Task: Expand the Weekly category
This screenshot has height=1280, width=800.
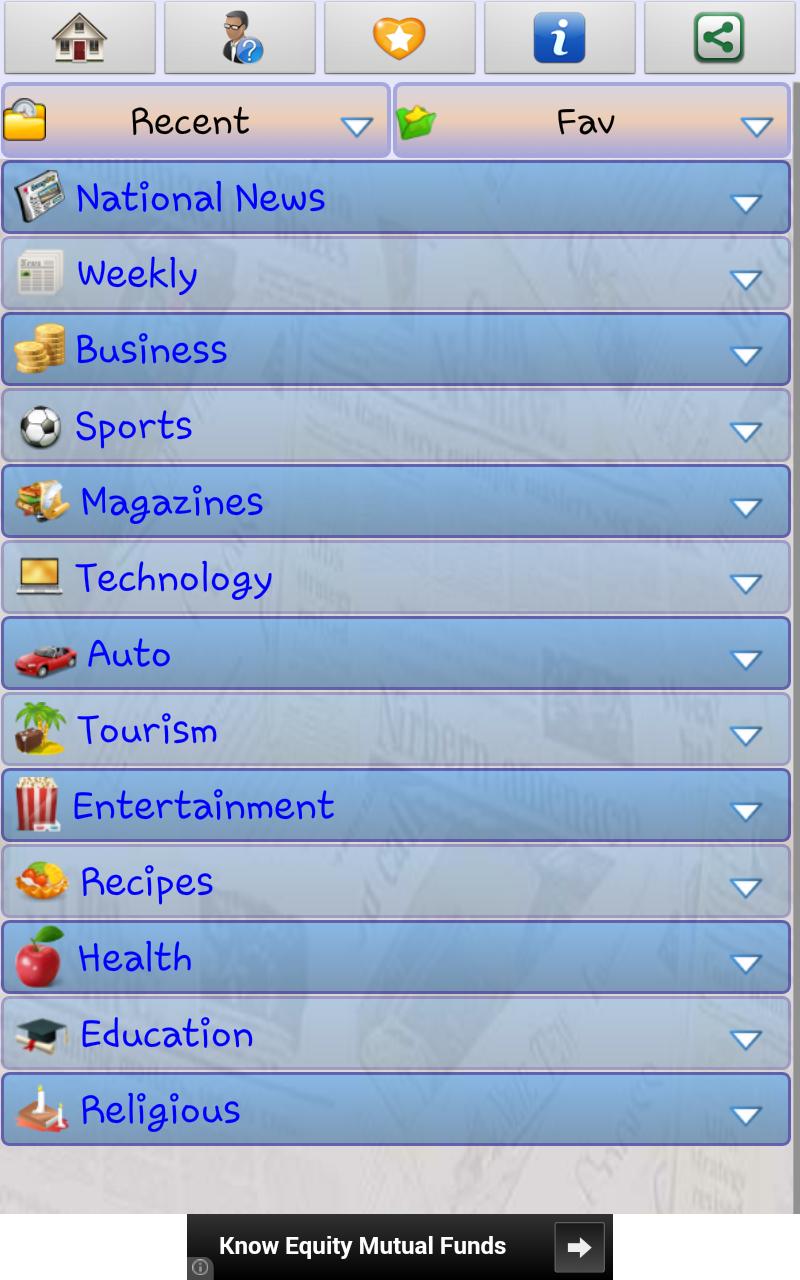Action: (396, 274)
